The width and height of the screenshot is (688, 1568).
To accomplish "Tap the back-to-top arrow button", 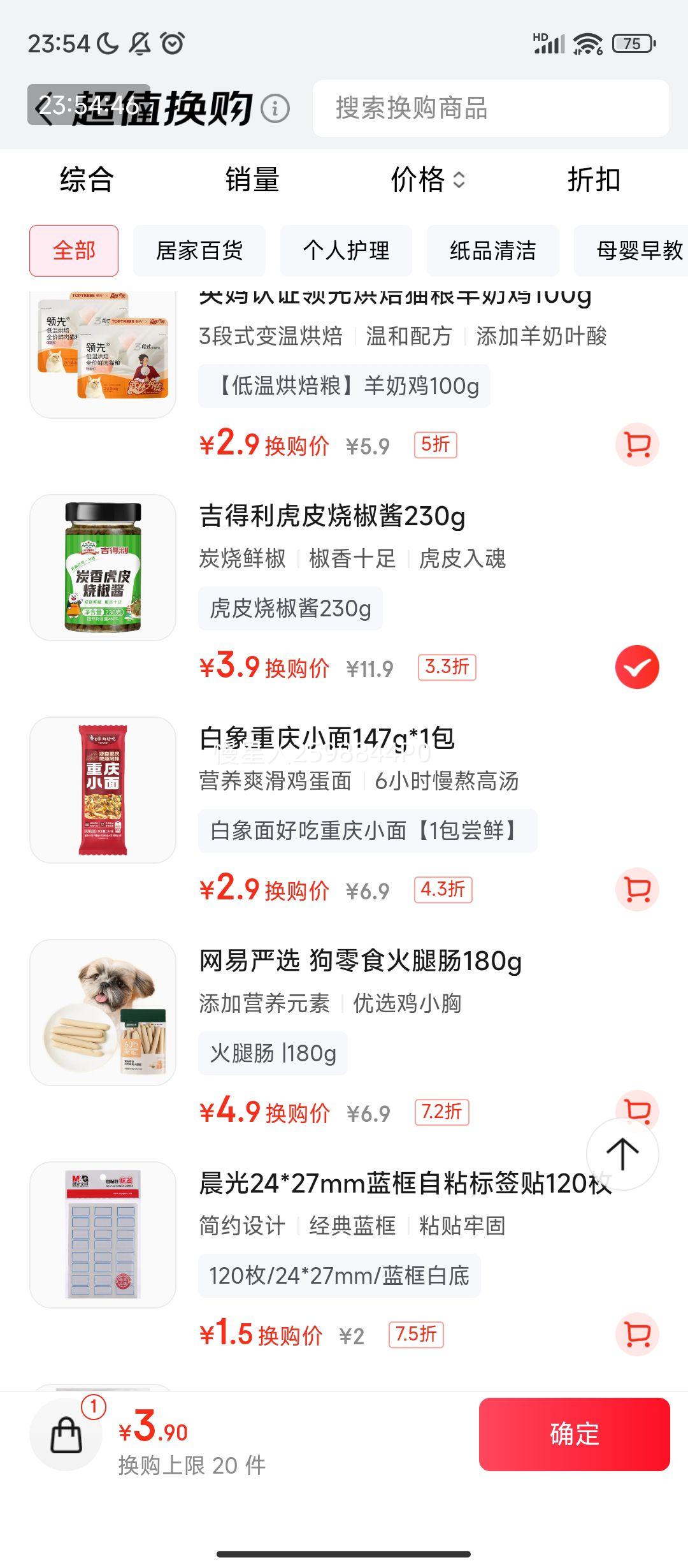I will click(621, 1154).
